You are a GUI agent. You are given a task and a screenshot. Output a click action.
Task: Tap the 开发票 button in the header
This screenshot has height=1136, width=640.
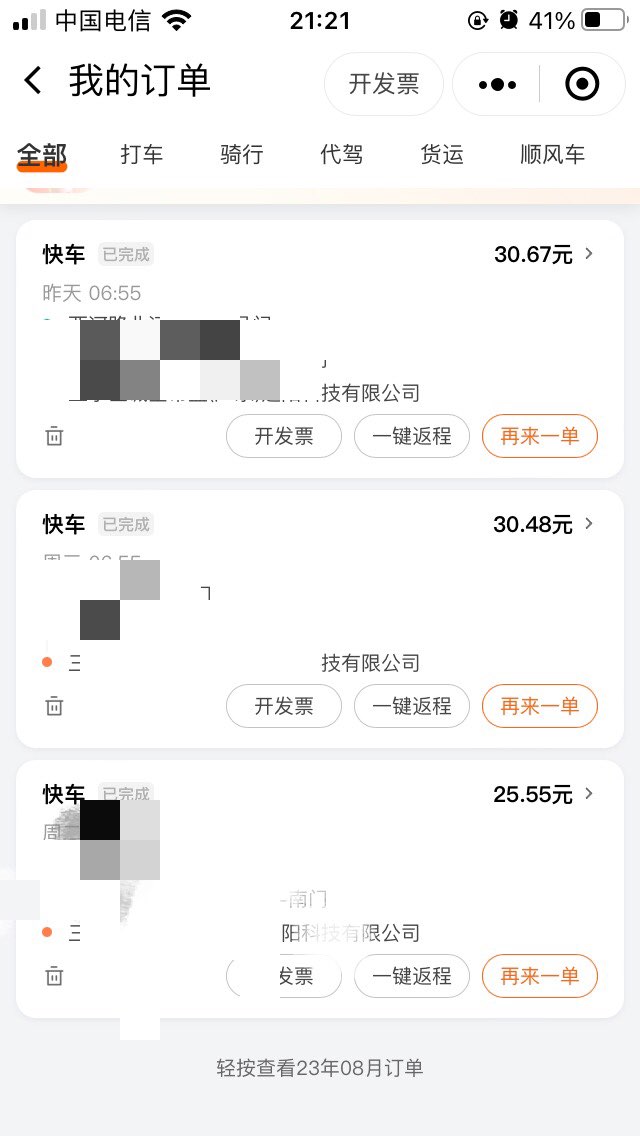pyautogui.click(x=384, y=84)
